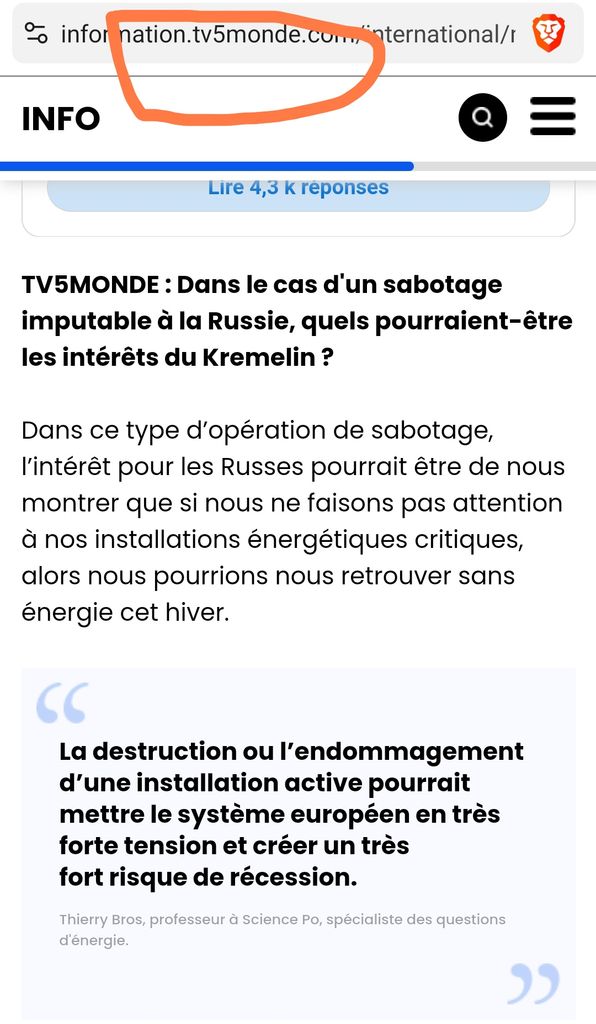Viewport: 596px width, 1024px height.
Task: Open the hamburger menu
Action: click(553, 116)
